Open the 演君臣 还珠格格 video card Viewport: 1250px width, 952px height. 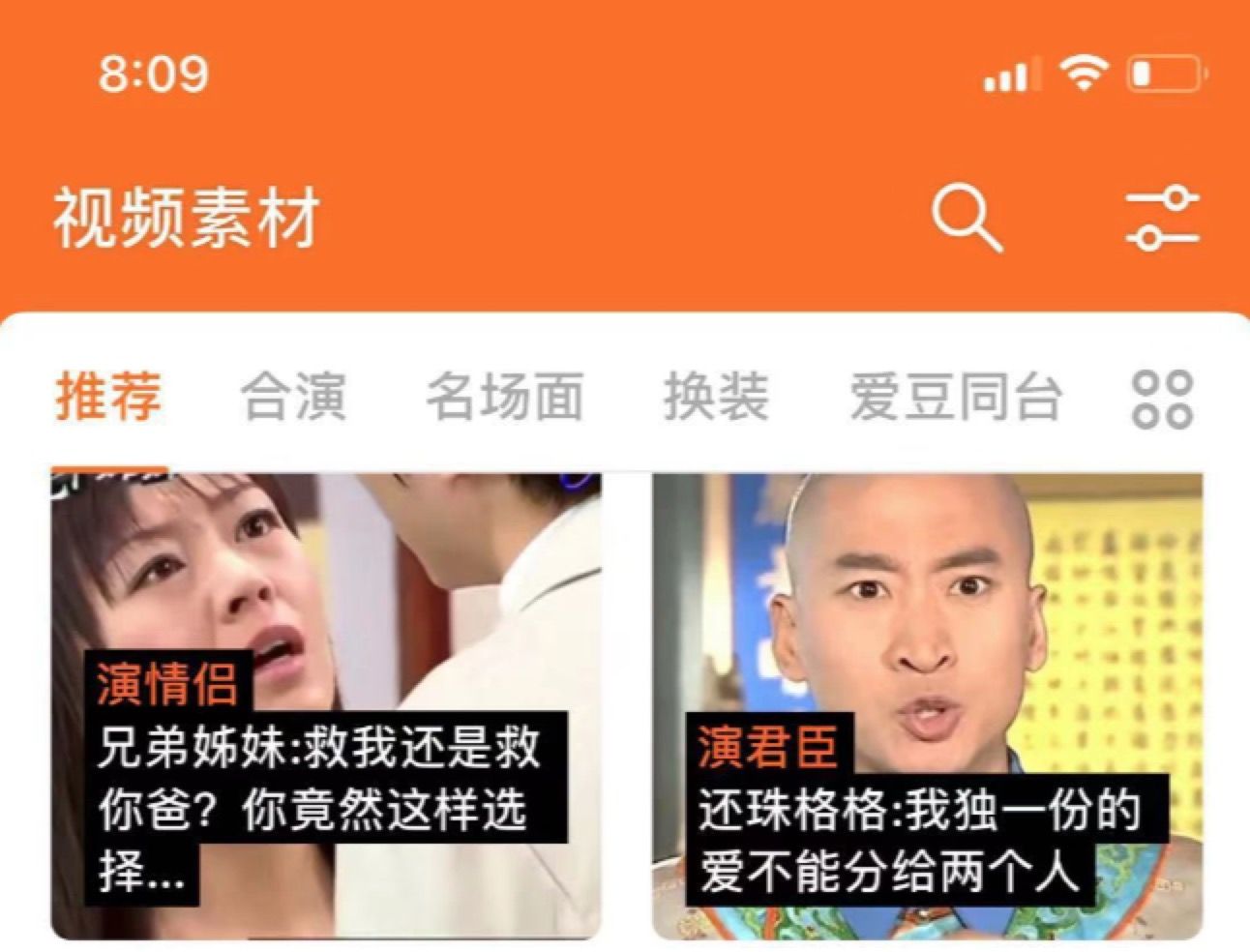pos(927,704)
